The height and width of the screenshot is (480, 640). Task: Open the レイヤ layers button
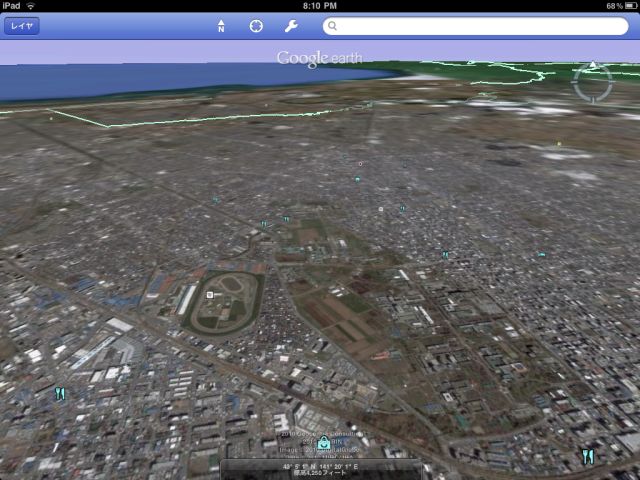21,26
